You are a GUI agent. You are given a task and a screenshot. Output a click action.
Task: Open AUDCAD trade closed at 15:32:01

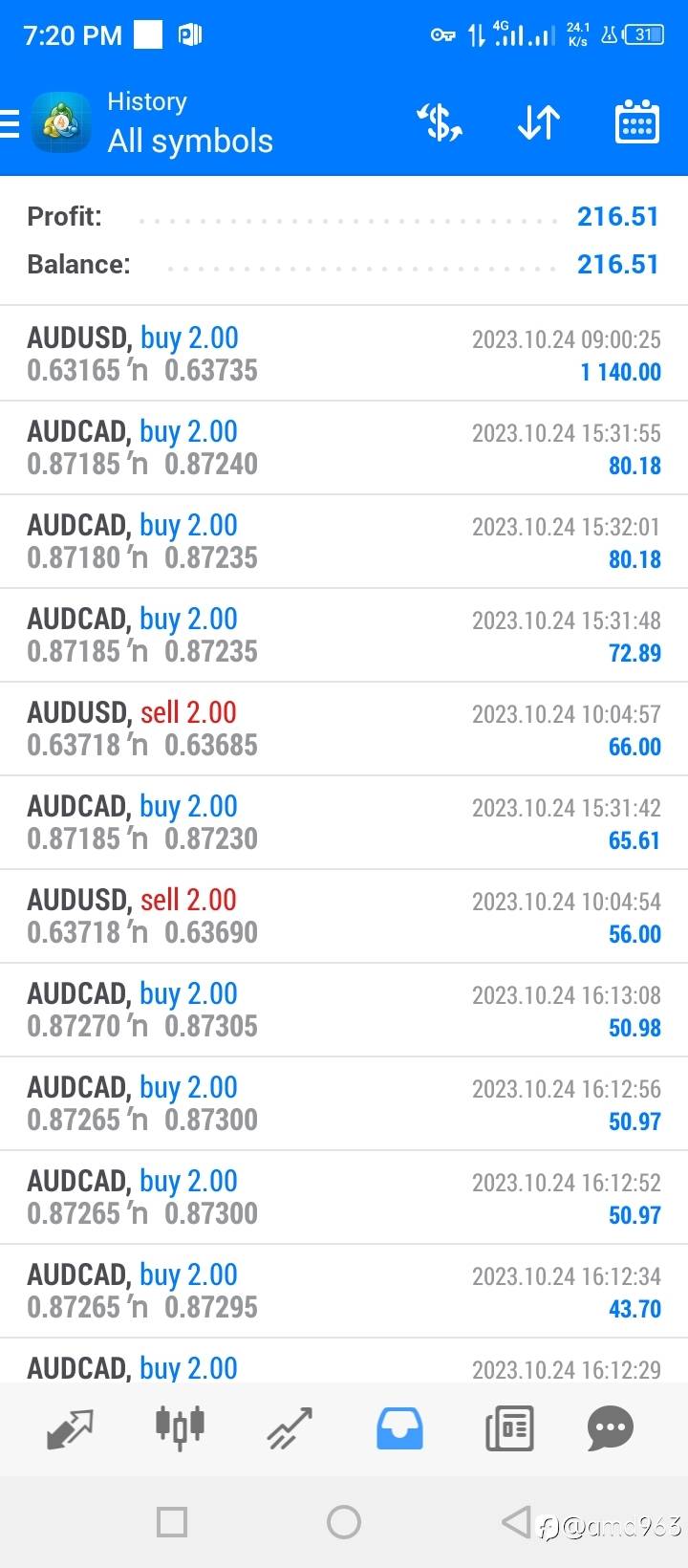(344, 541)
